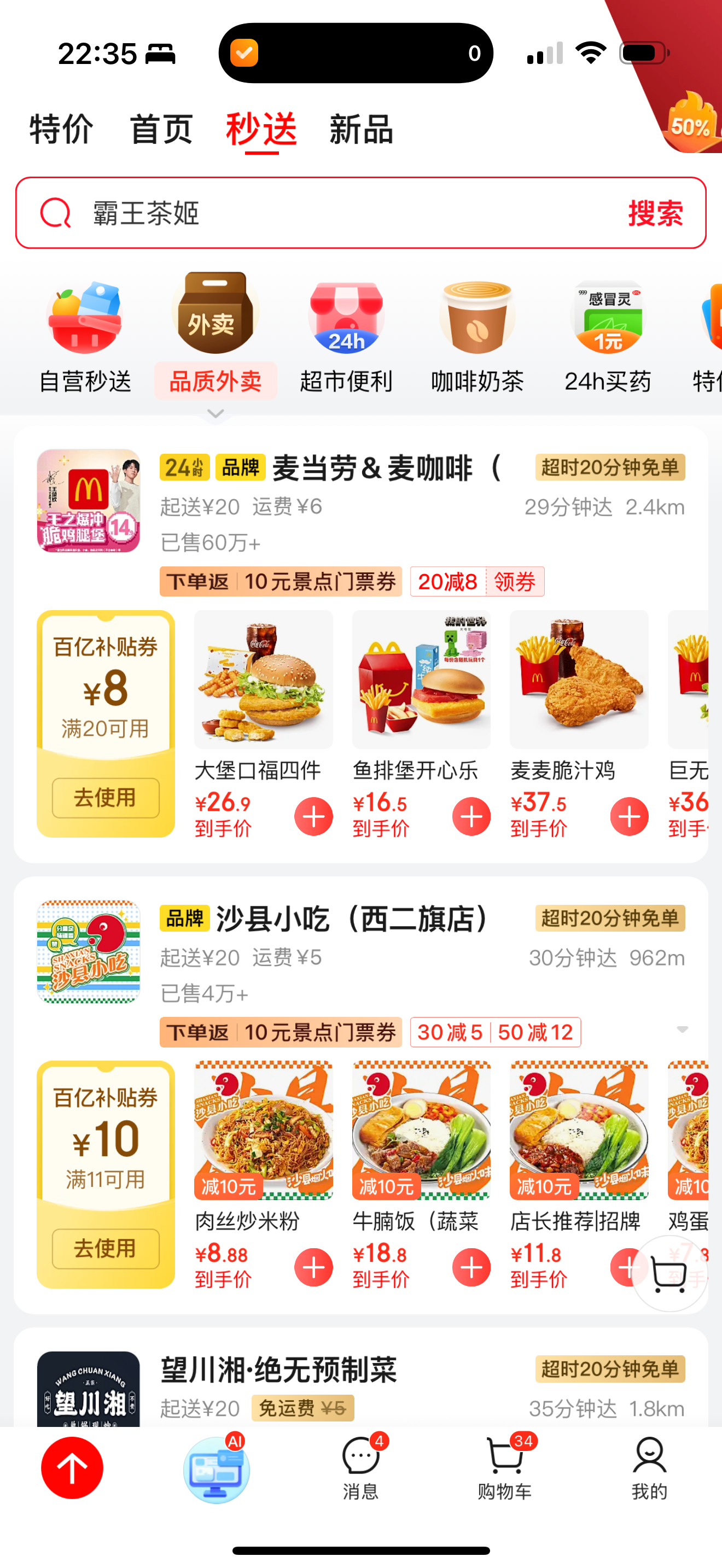722x1568 pixels.
Task: Claim the 20减8 领券 coupon
Action: pyautogui.click(x=514, y=582)
